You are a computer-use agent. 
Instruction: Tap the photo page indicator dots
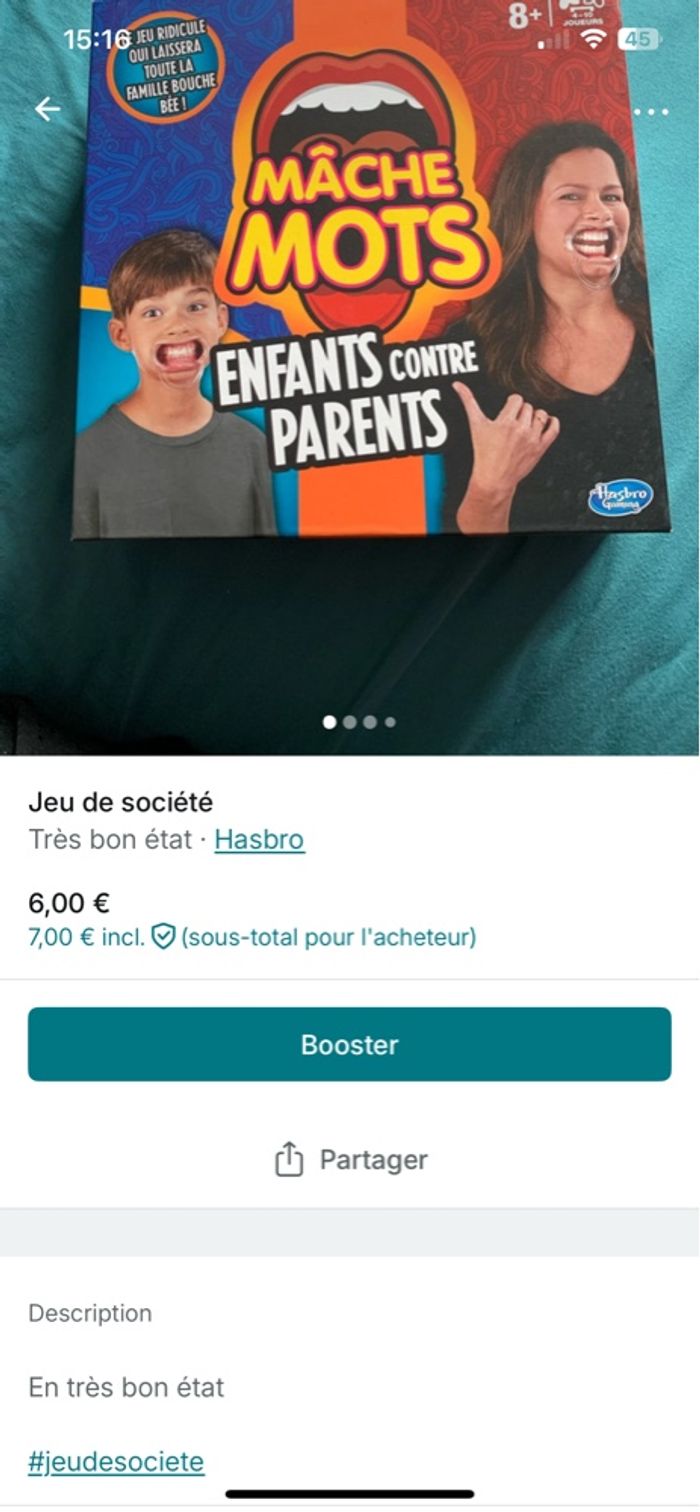(x=359, y=722)
